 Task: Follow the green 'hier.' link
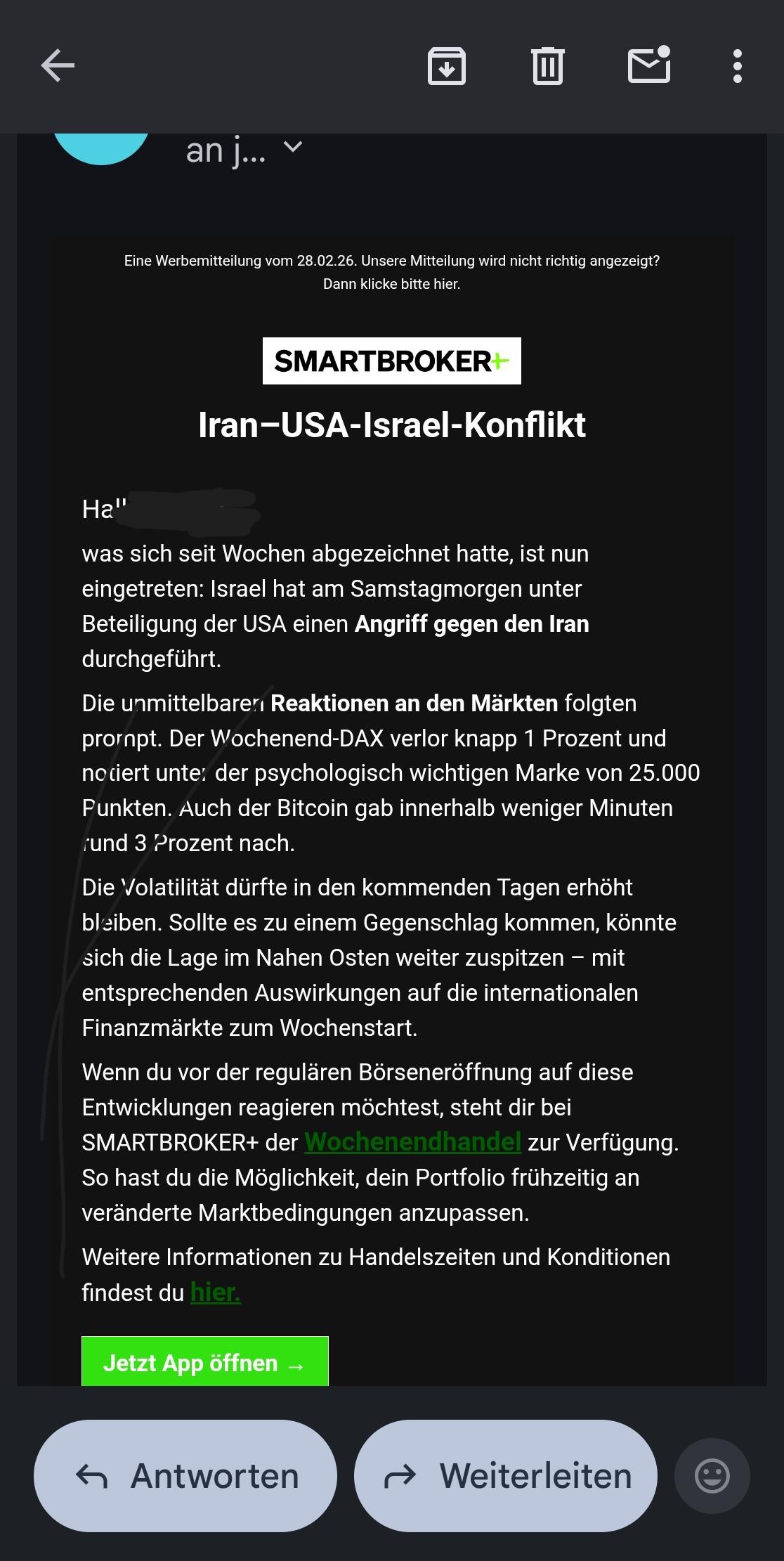216,1292
